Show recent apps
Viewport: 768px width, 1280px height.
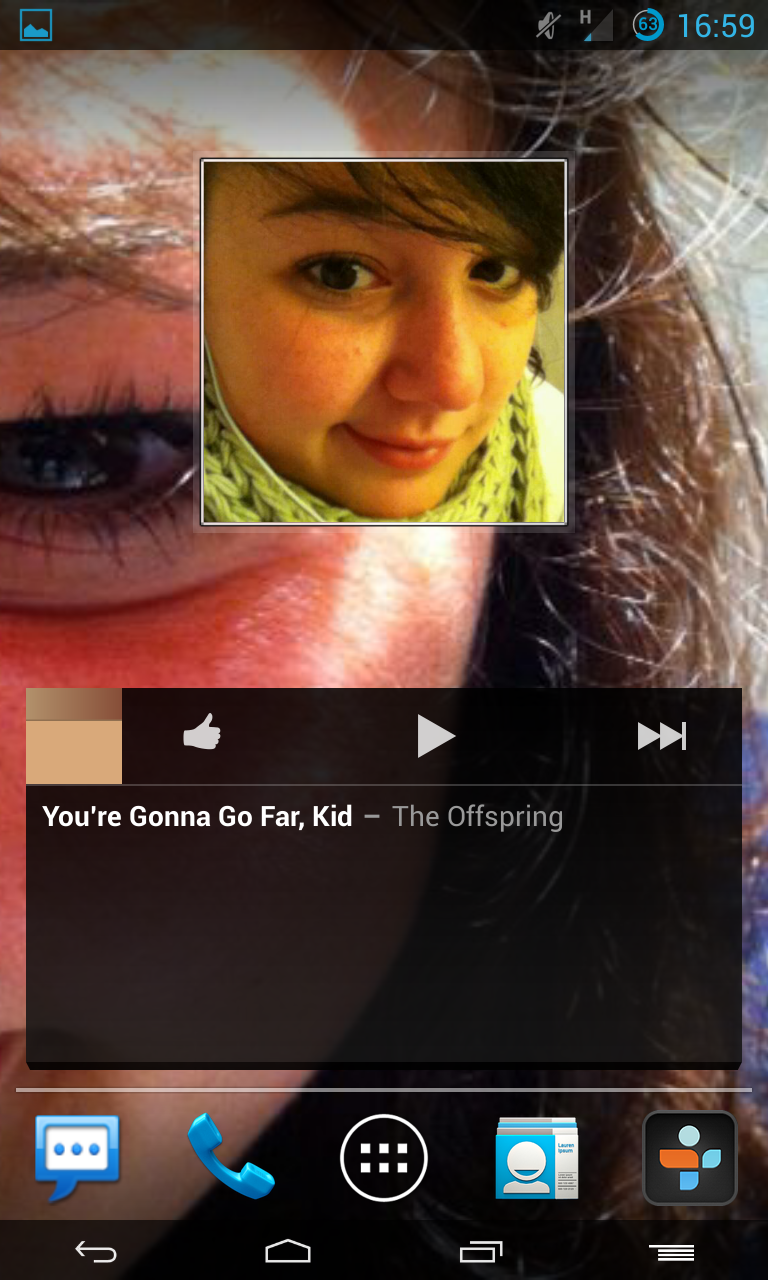[480, 1251]
